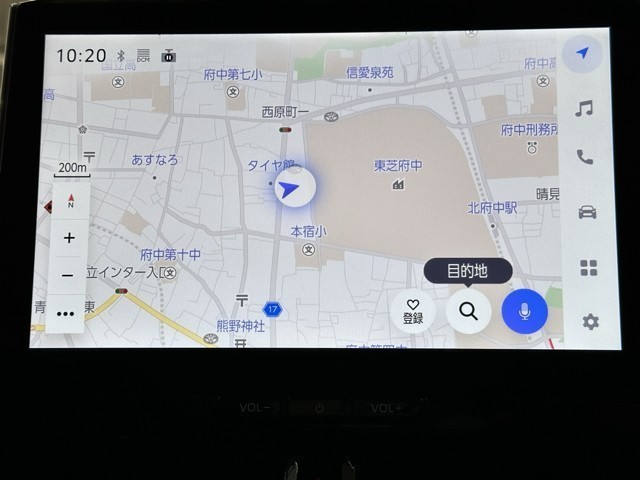Toggle the north-up compass orientation

[70, 203]
